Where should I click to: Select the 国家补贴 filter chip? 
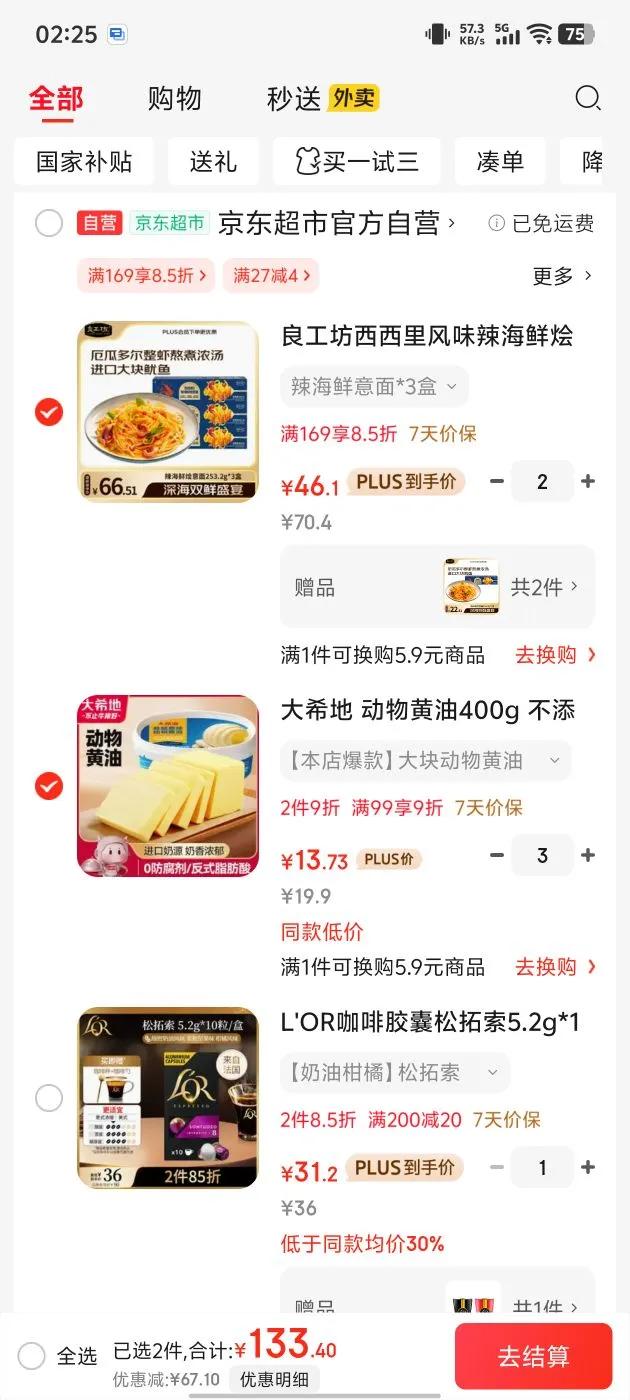click(x=84, y=162)
